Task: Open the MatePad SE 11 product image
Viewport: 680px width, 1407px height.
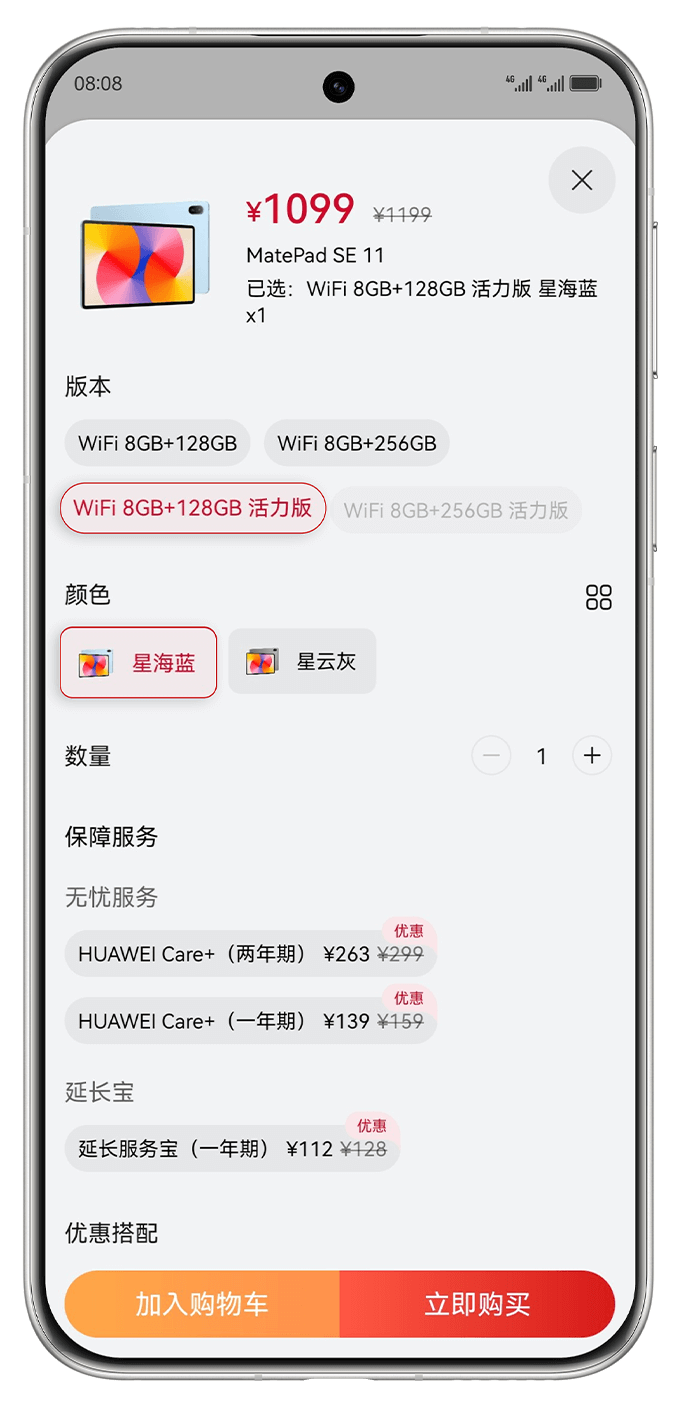Action: point(146,255)
